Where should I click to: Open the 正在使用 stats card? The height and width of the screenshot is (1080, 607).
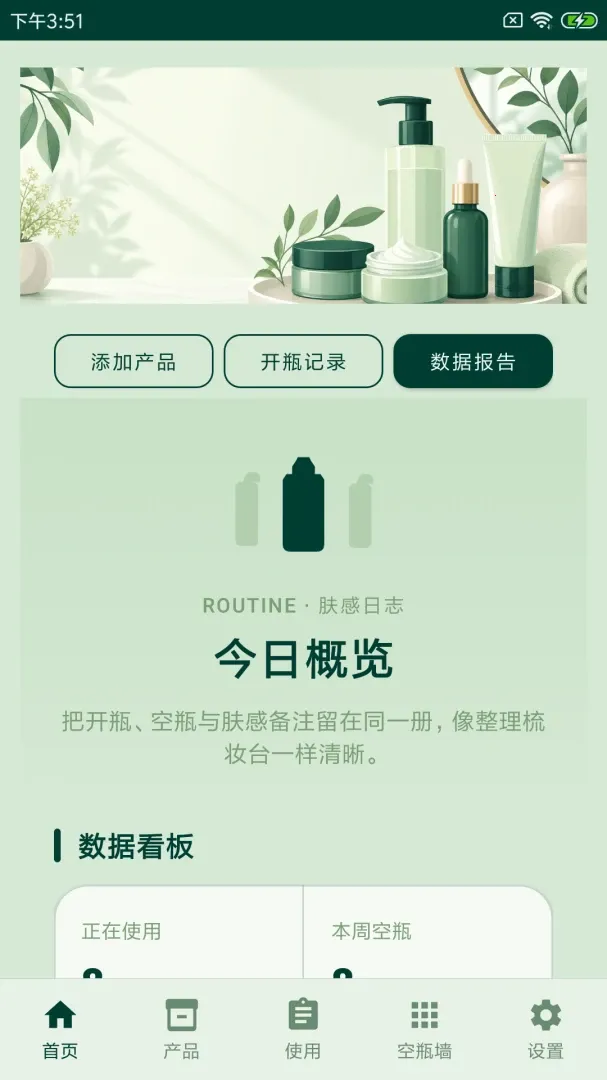(178, 933)
